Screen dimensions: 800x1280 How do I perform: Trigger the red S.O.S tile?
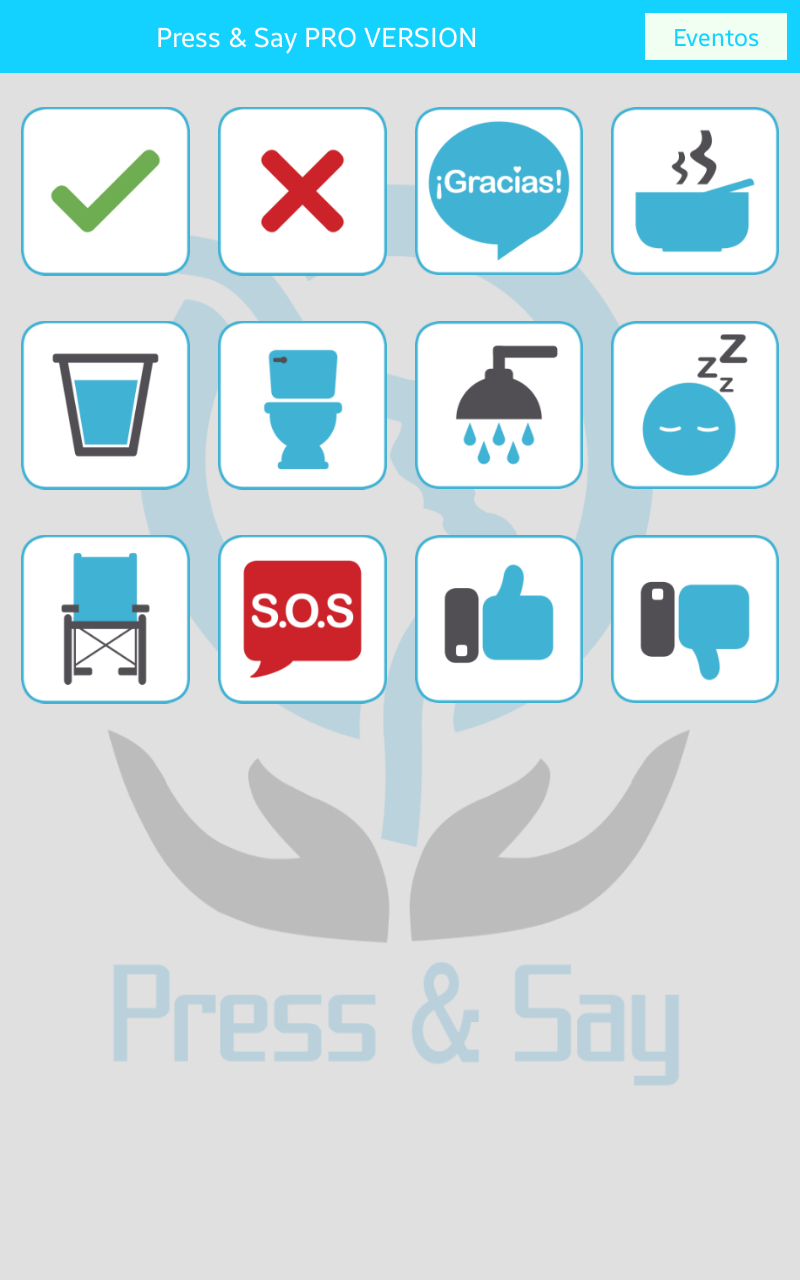302,619
